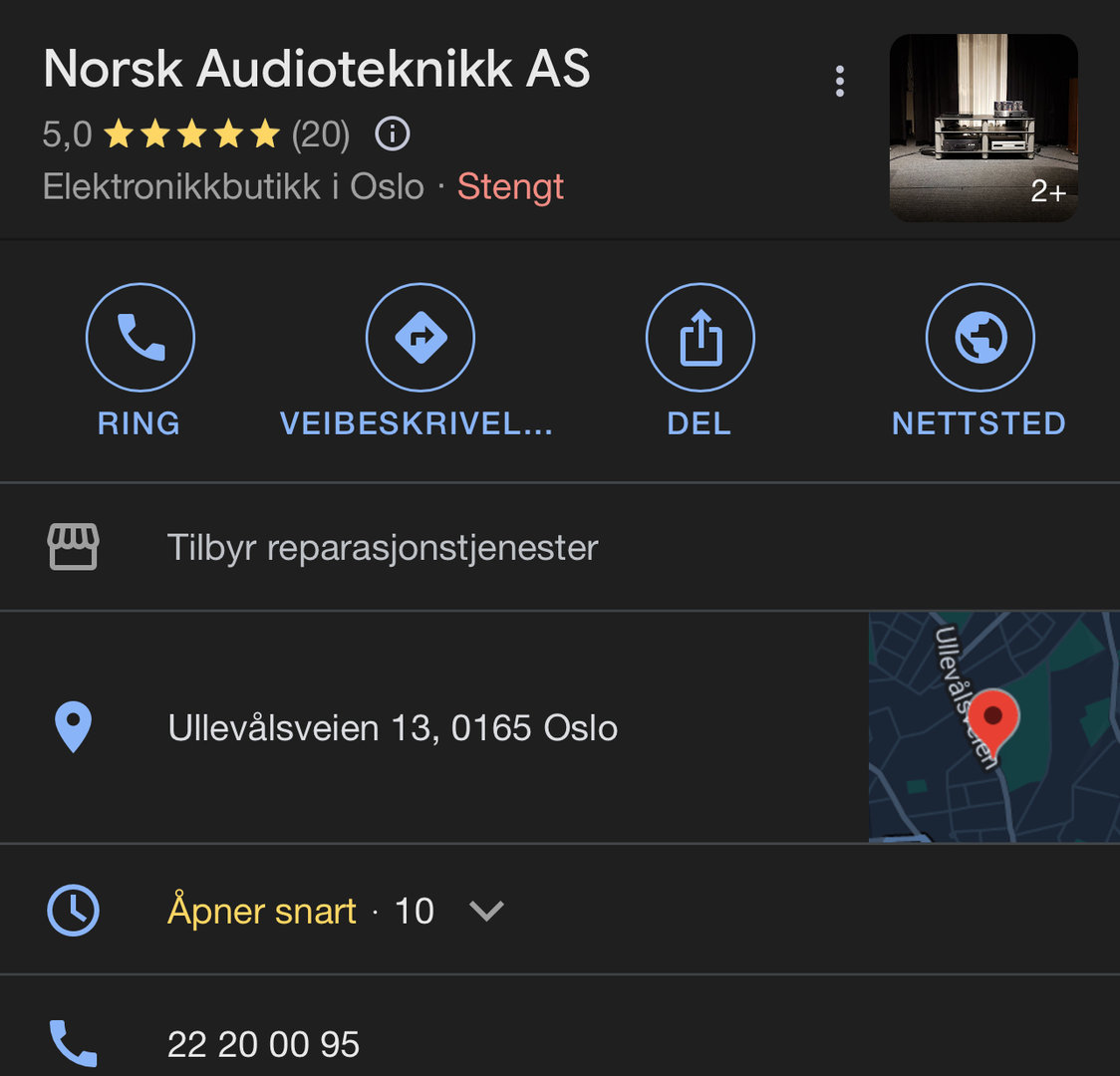Dial phone number 22 20 00 95
1120x1076 pixels.
click(263, 1044)
